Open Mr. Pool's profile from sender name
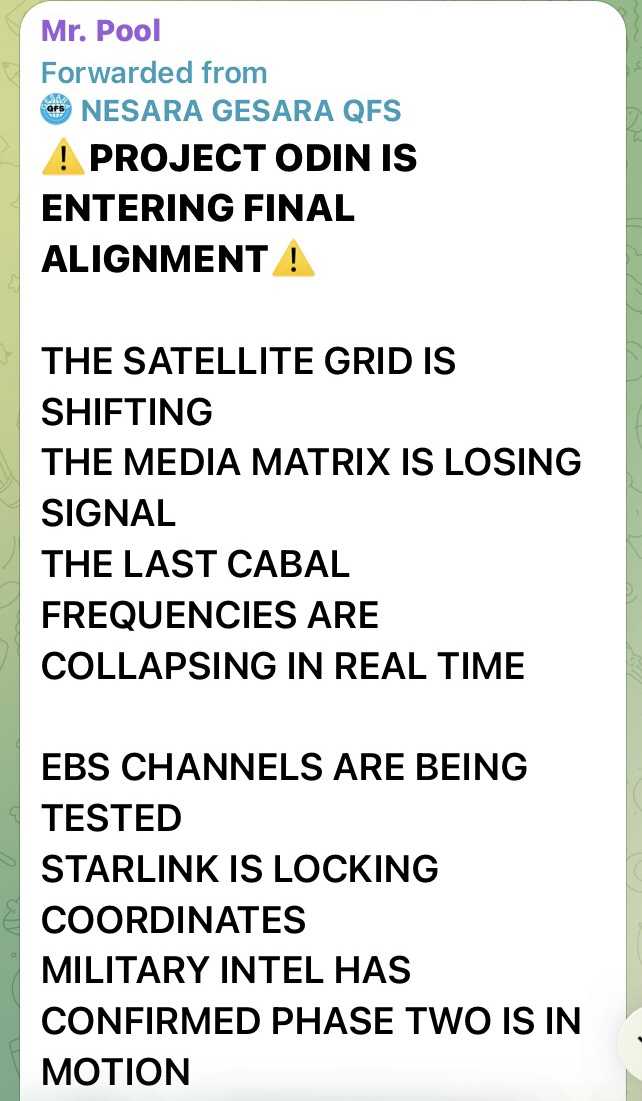The image size is (642, 1101). coord(100,31)
